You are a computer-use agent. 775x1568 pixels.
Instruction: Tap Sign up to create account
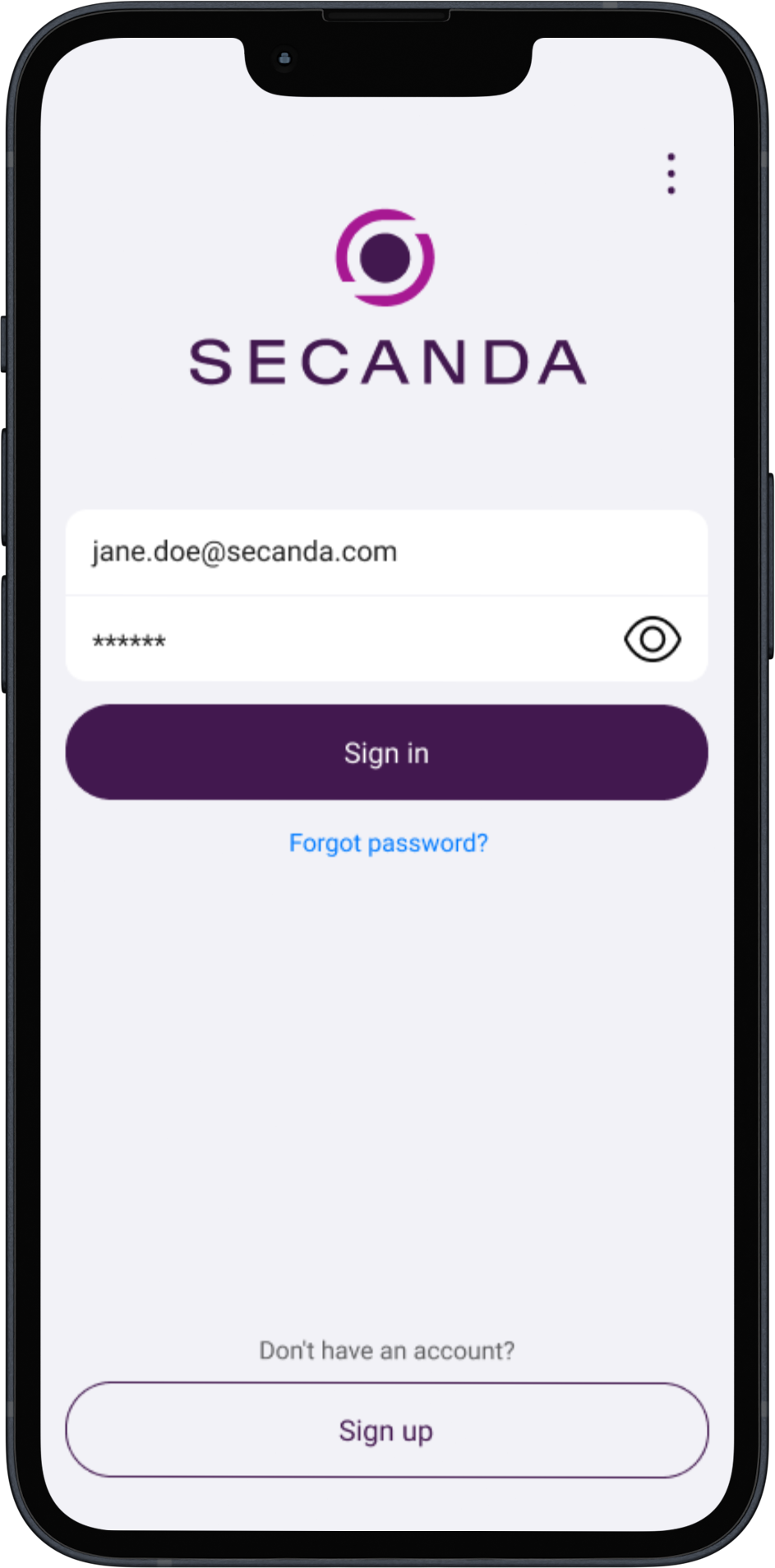386,1431
